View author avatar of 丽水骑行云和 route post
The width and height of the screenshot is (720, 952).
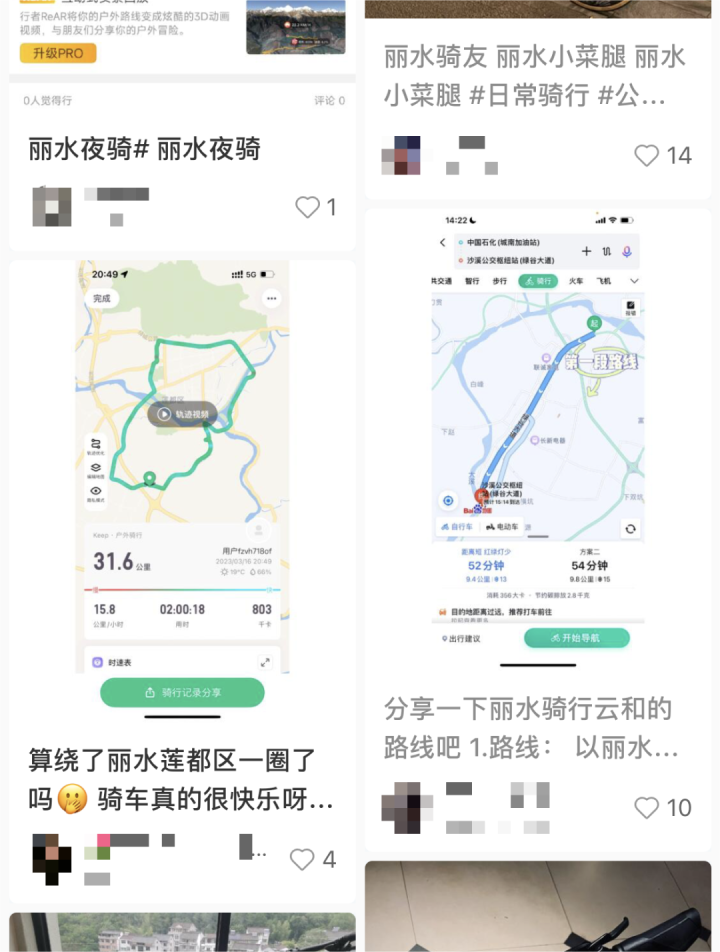(401, 807)
